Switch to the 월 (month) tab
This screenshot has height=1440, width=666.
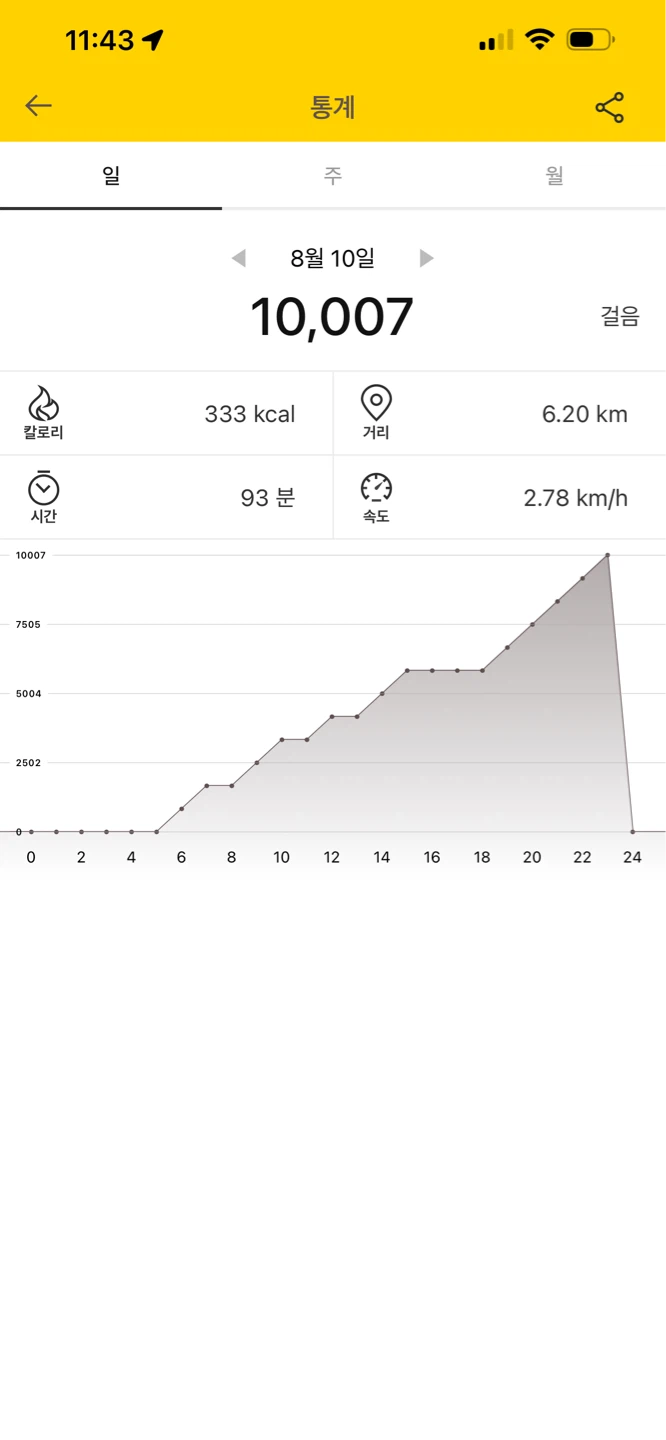pyautogui.click(x=555, y=176)
